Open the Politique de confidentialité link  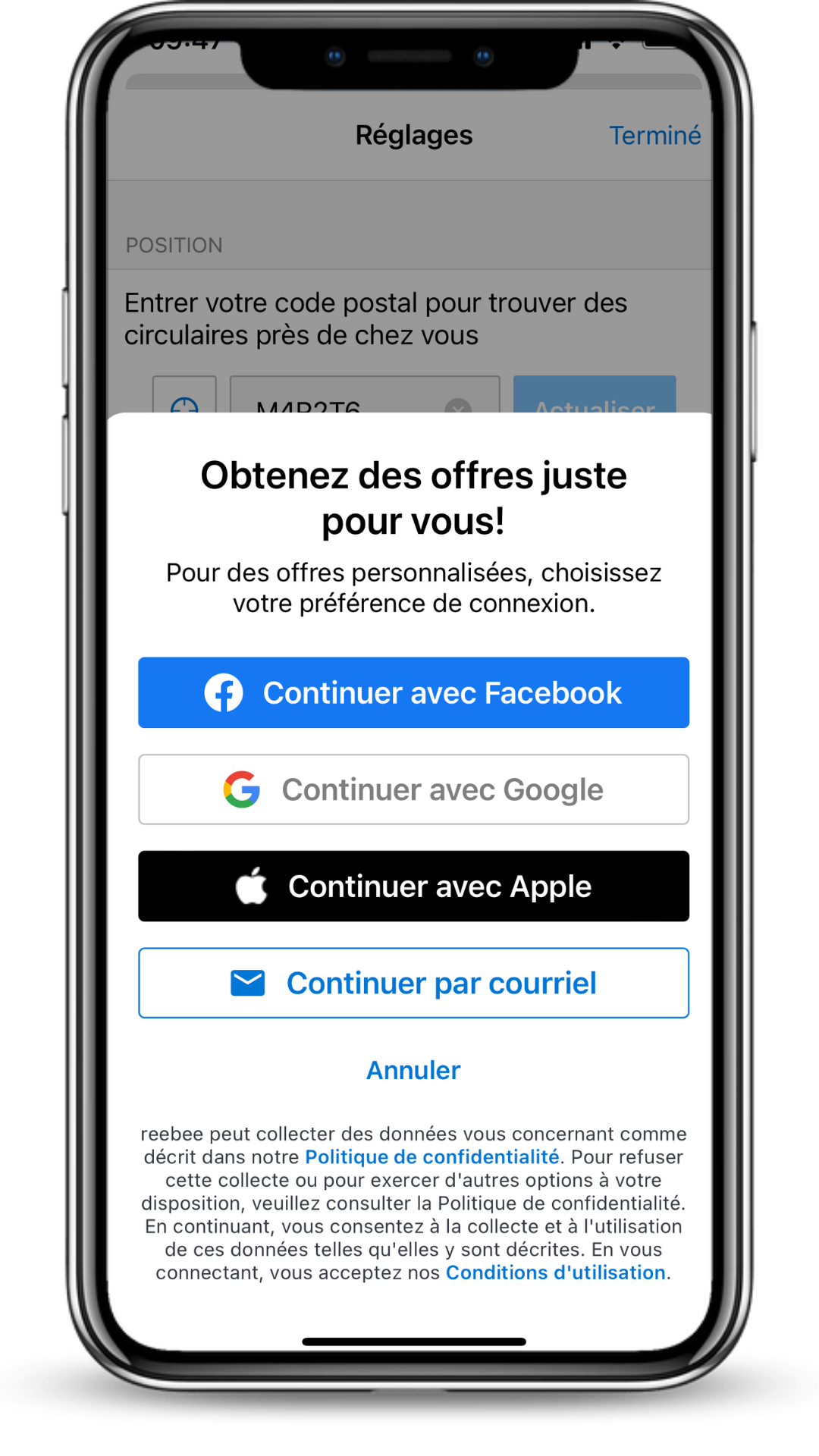click(x=431, y=1157)
